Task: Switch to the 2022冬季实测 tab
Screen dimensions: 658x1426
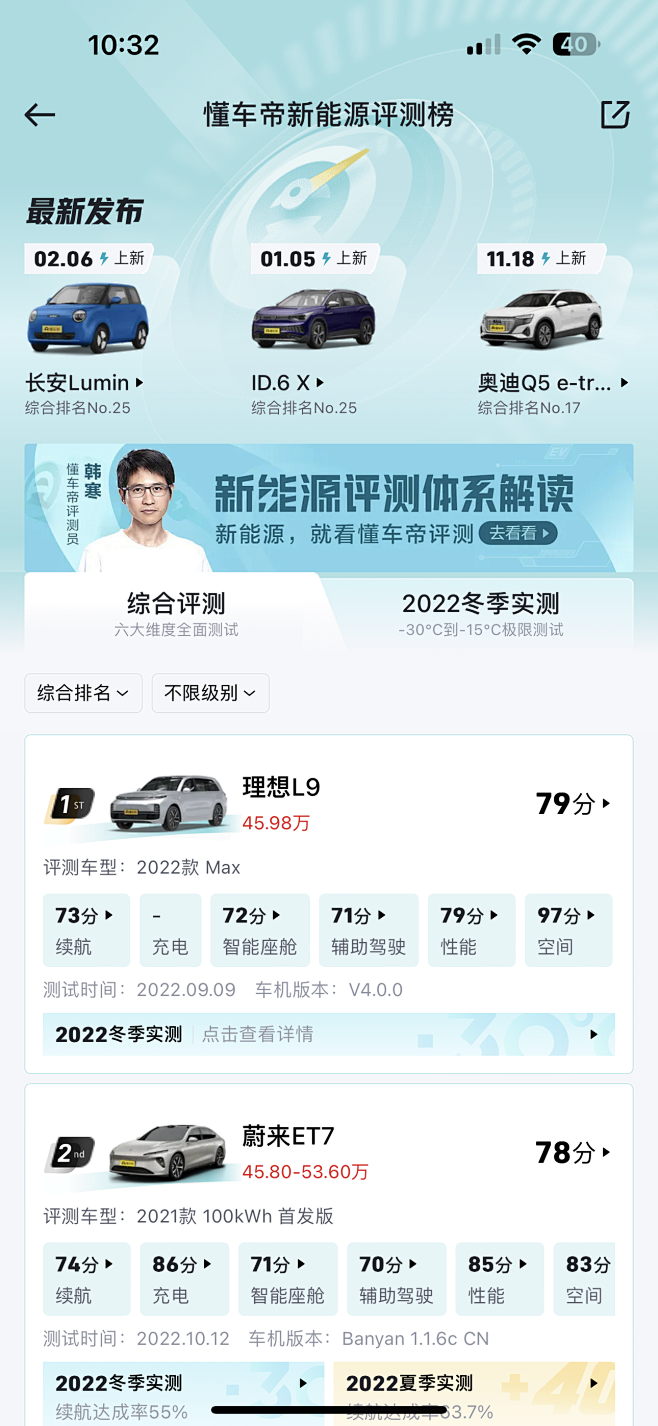Action: coord(480,613)
